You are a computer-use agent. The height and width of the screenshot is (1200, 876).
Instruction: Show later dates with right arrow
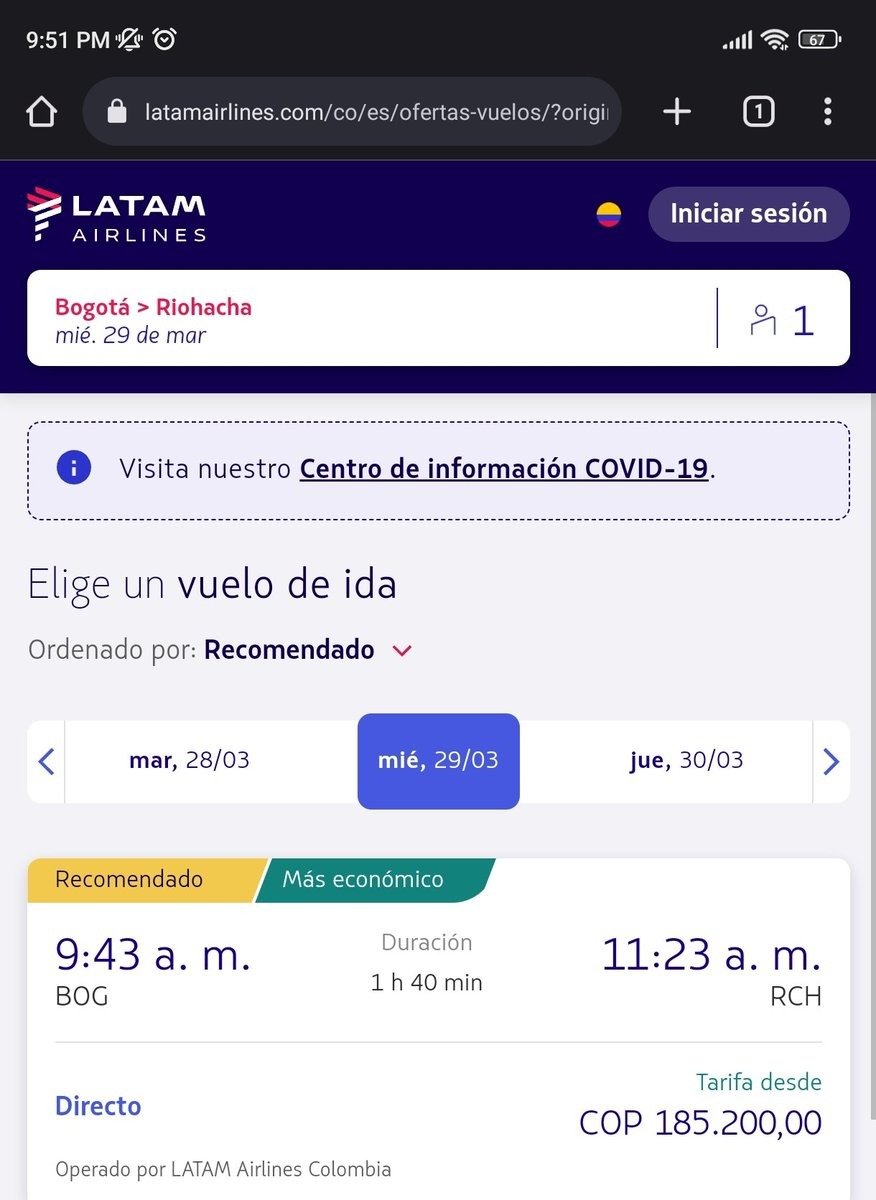(x=831, y=762)
